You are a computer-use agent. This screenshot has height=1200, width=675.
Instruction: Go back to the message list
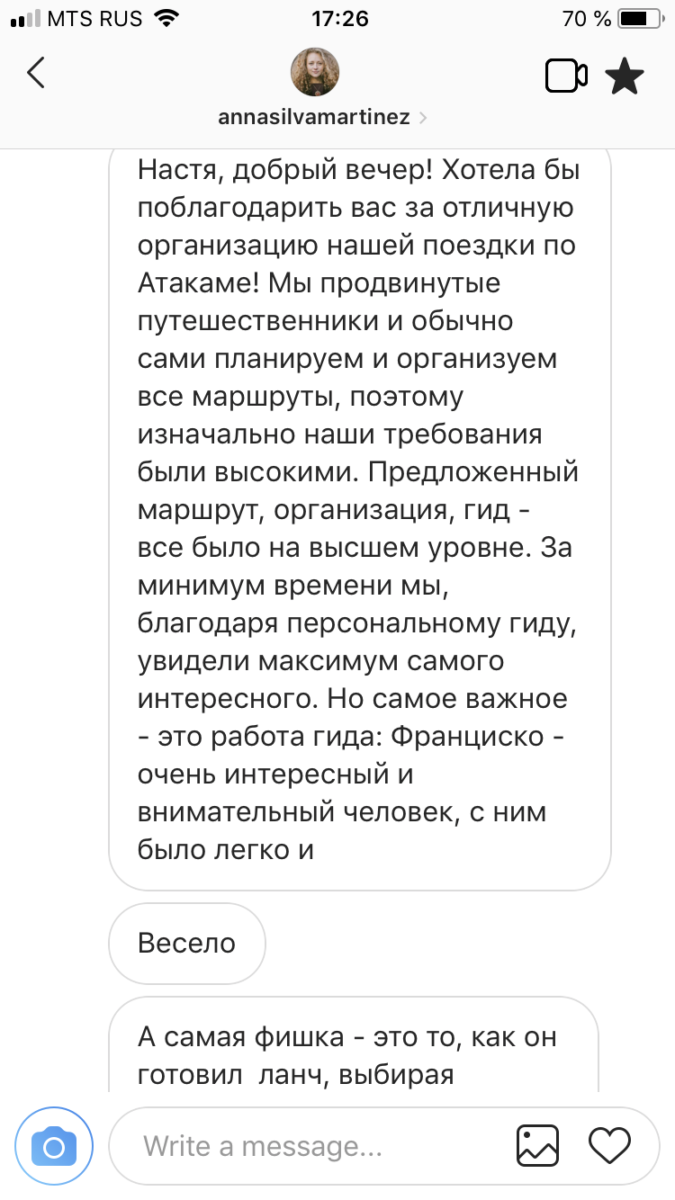coord(36,75)
